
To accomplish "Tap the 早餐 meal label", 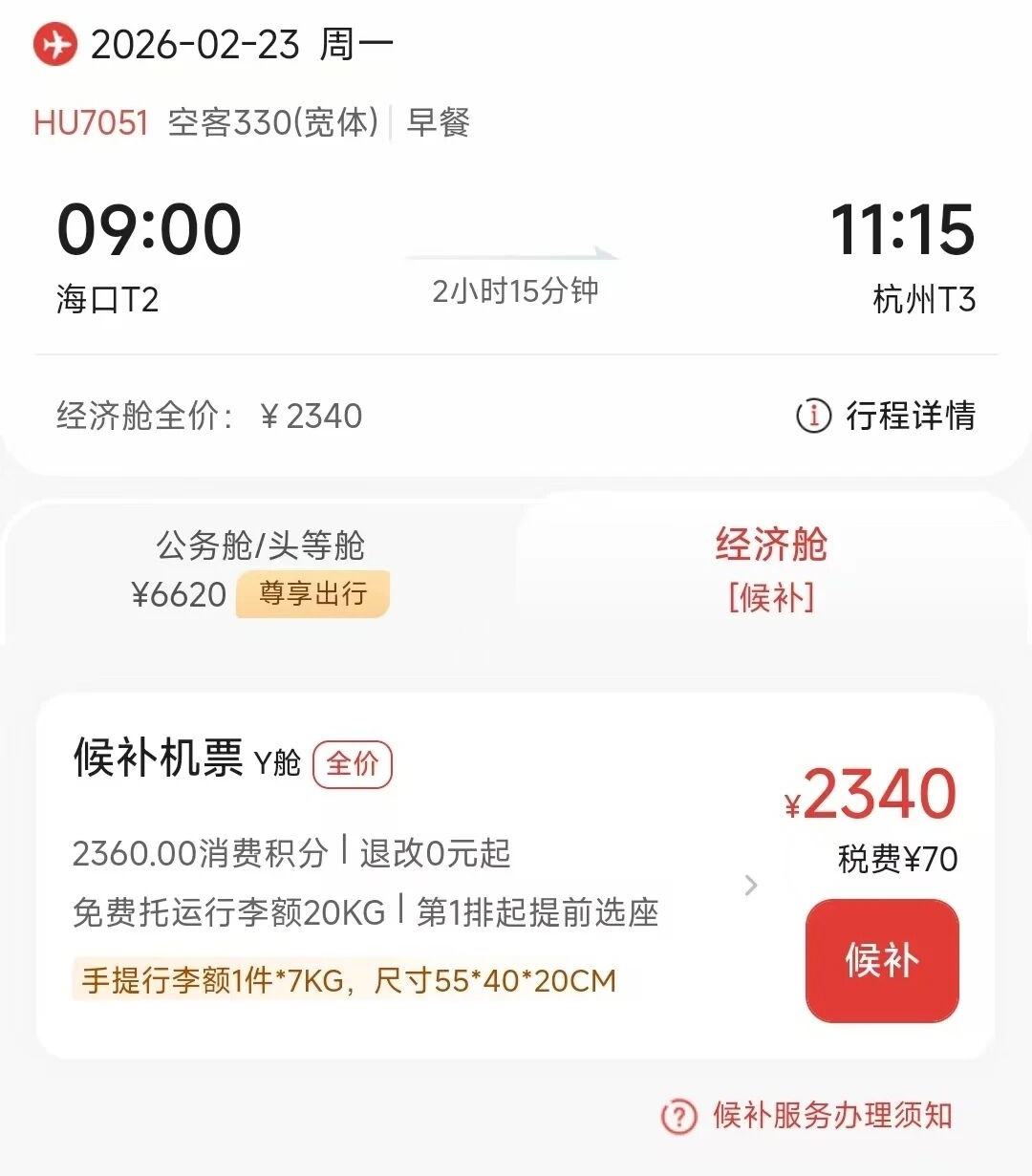I will click(x=439, y=122).
